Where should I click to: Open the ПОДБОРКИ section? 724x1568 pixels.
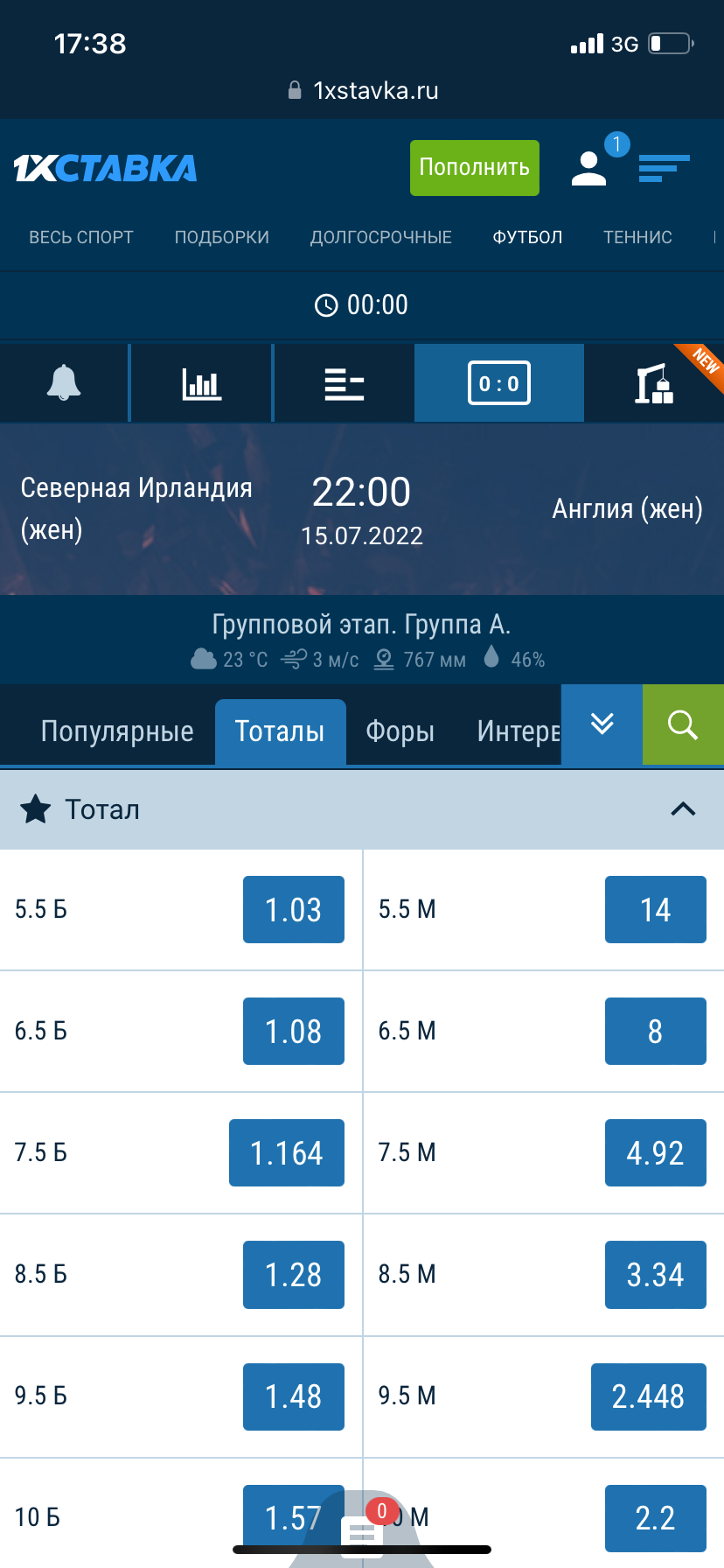[222, 237]
